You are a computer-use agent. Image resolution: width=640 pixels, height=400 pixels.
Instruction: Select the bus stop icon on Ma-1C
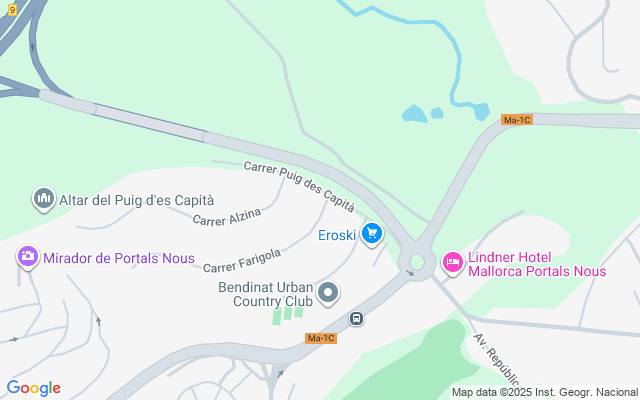point(357,319)
